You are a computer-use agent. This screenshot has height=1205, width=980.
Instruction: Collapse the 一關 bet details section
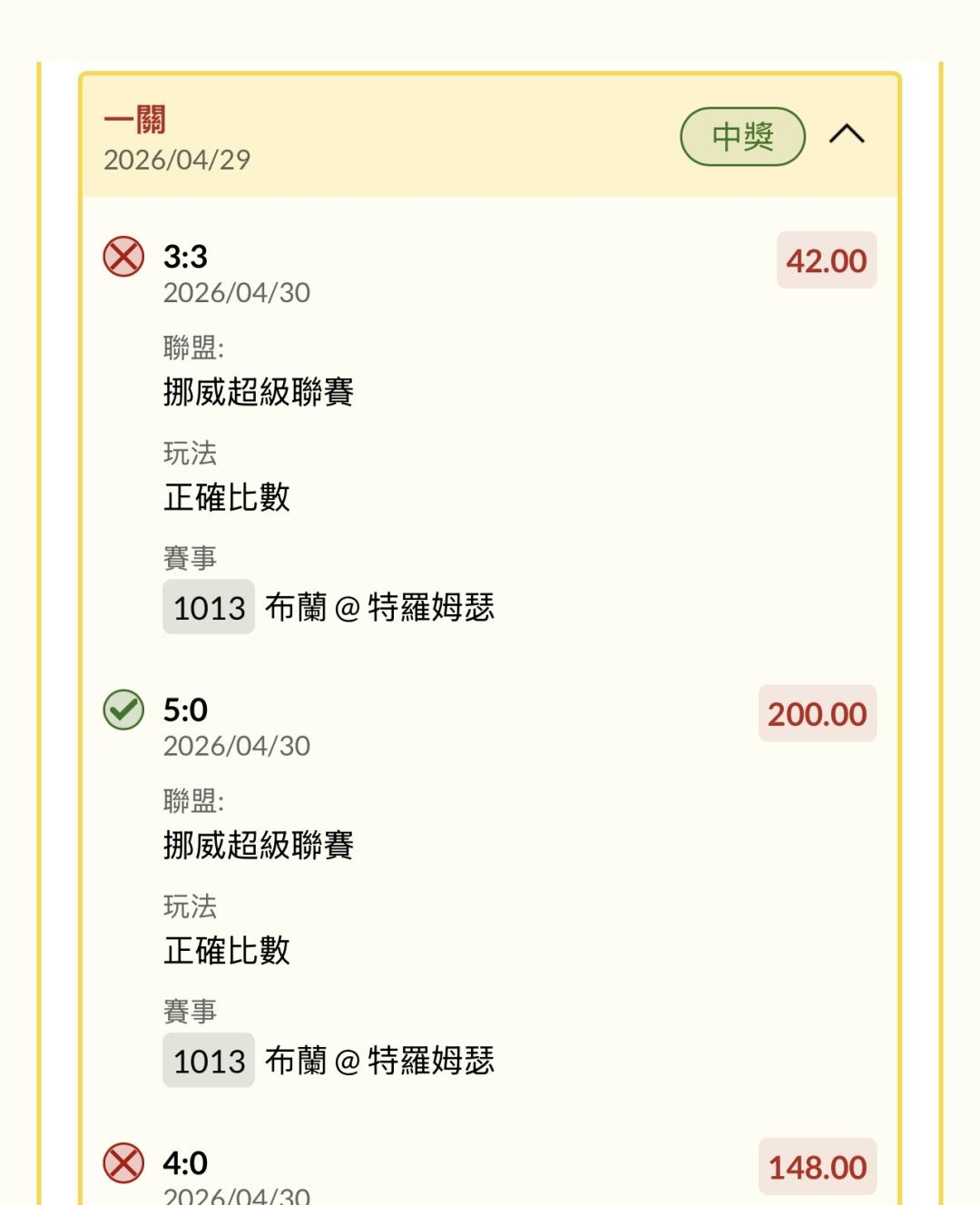pos(847,136)
